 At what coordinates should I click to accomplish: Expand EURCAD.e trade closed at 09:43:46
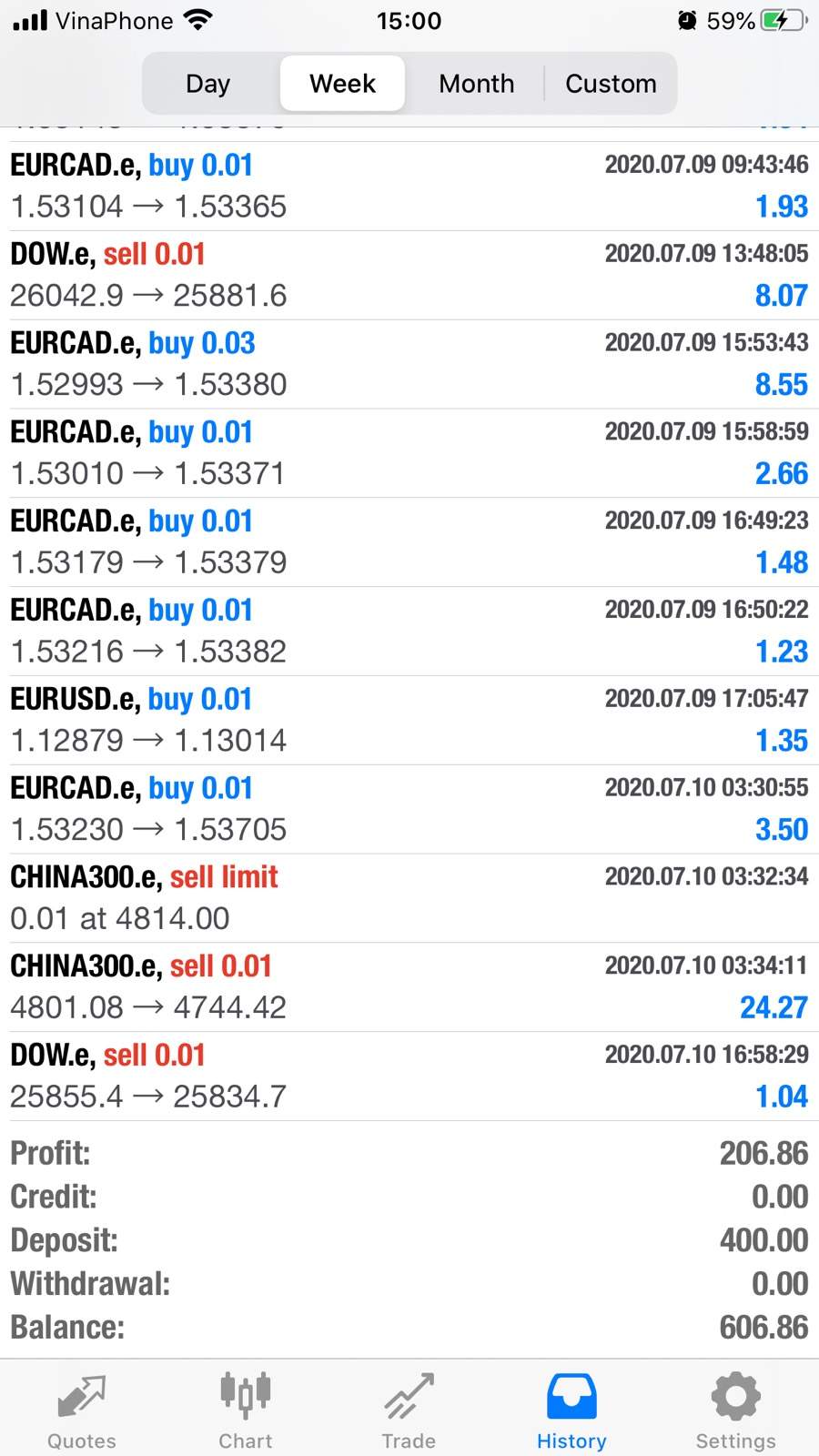409,186
